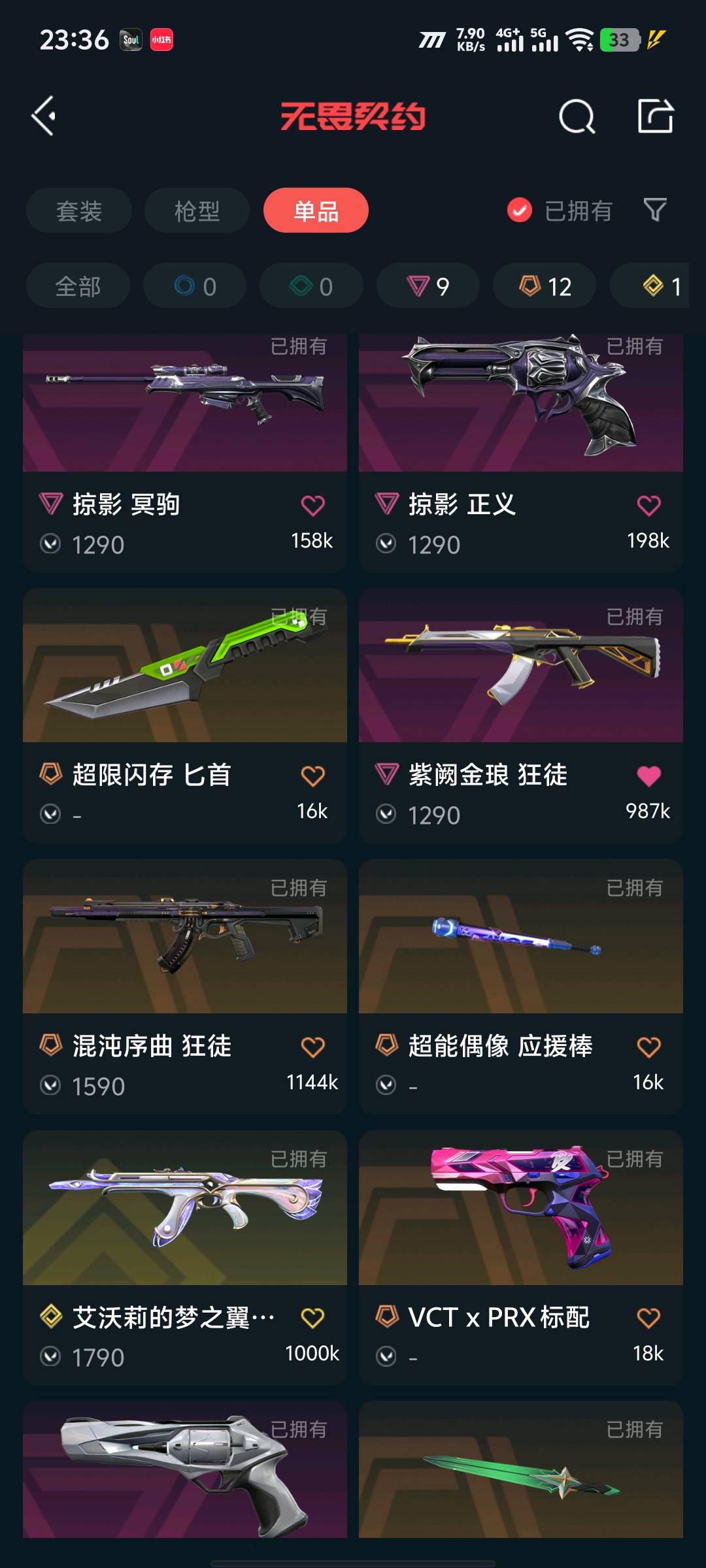Filter by the orange tier chip showing 12
706x1568 pixels.
[545, 286]
